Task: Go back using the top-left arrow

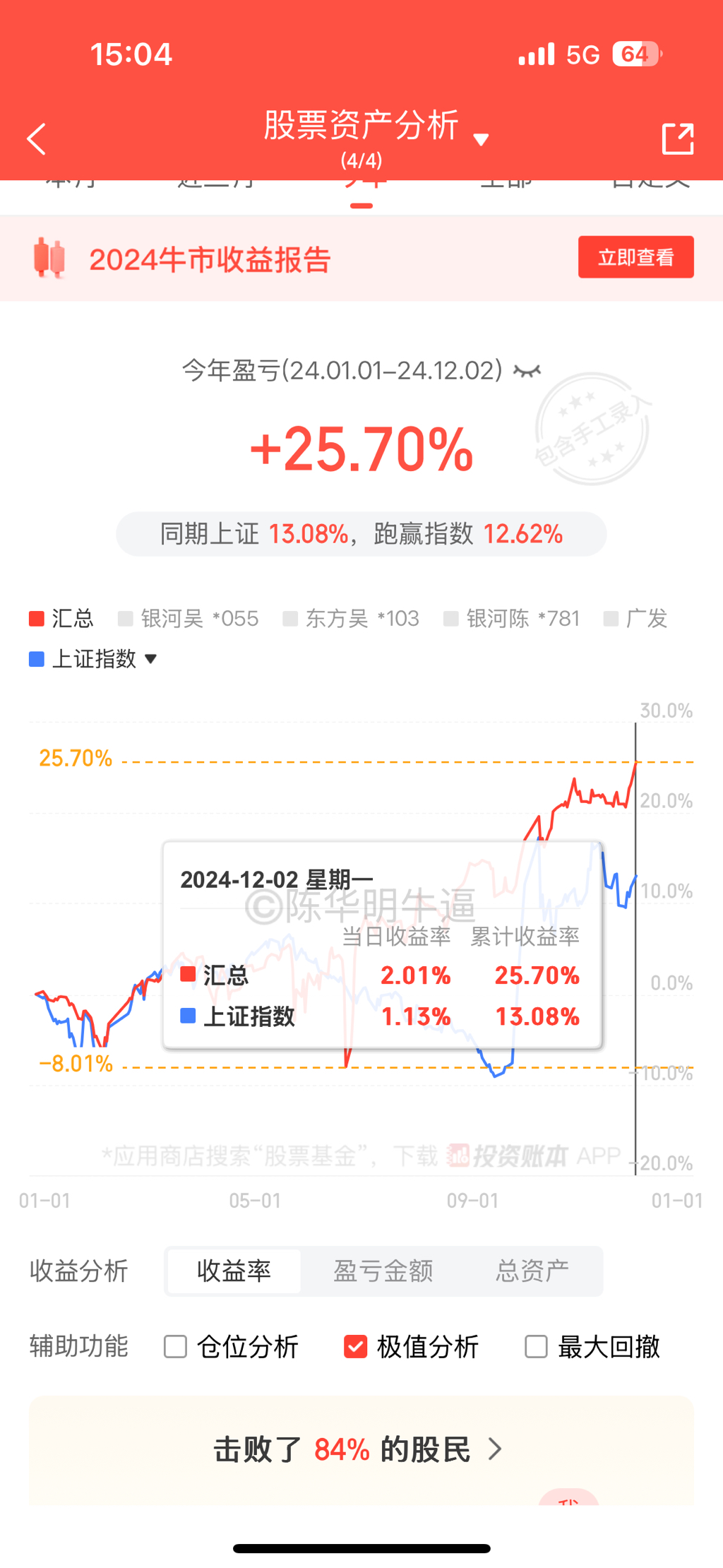Action: [x=37, y=138]
